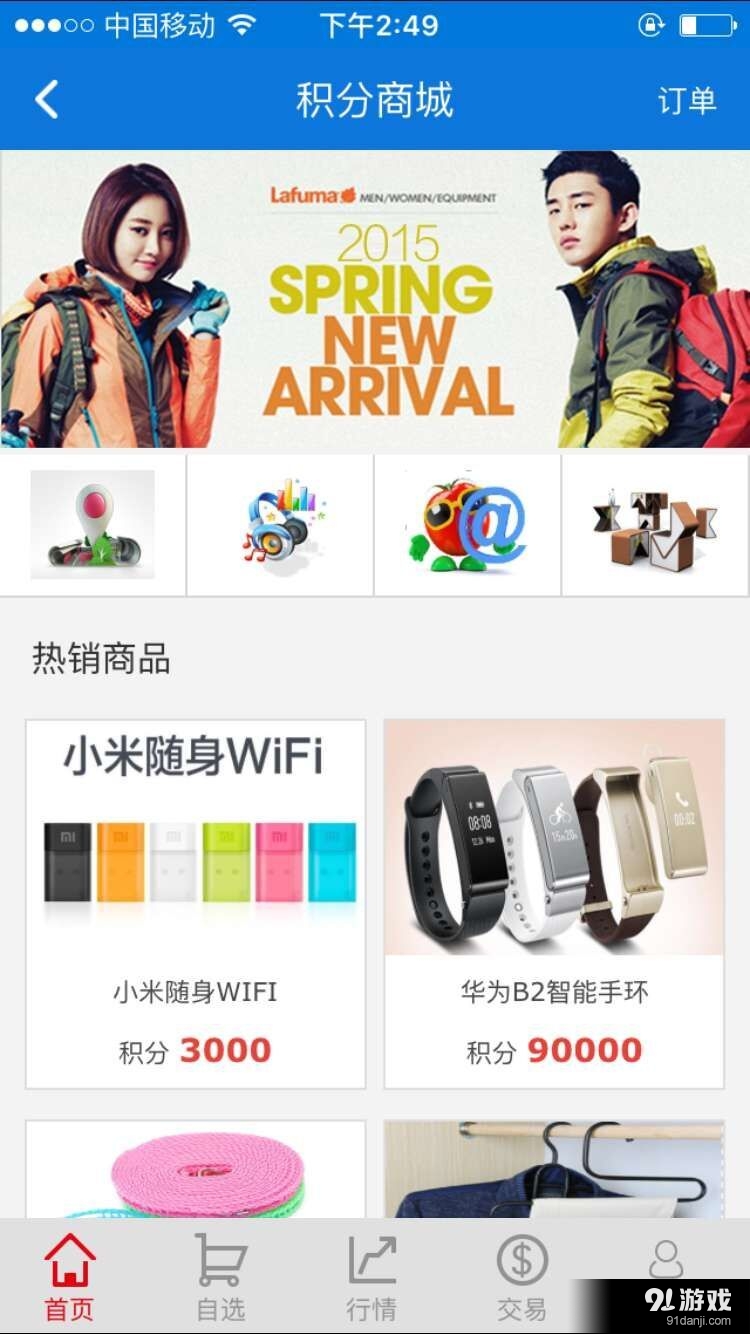Go back from 积分商城

[47, 100]
